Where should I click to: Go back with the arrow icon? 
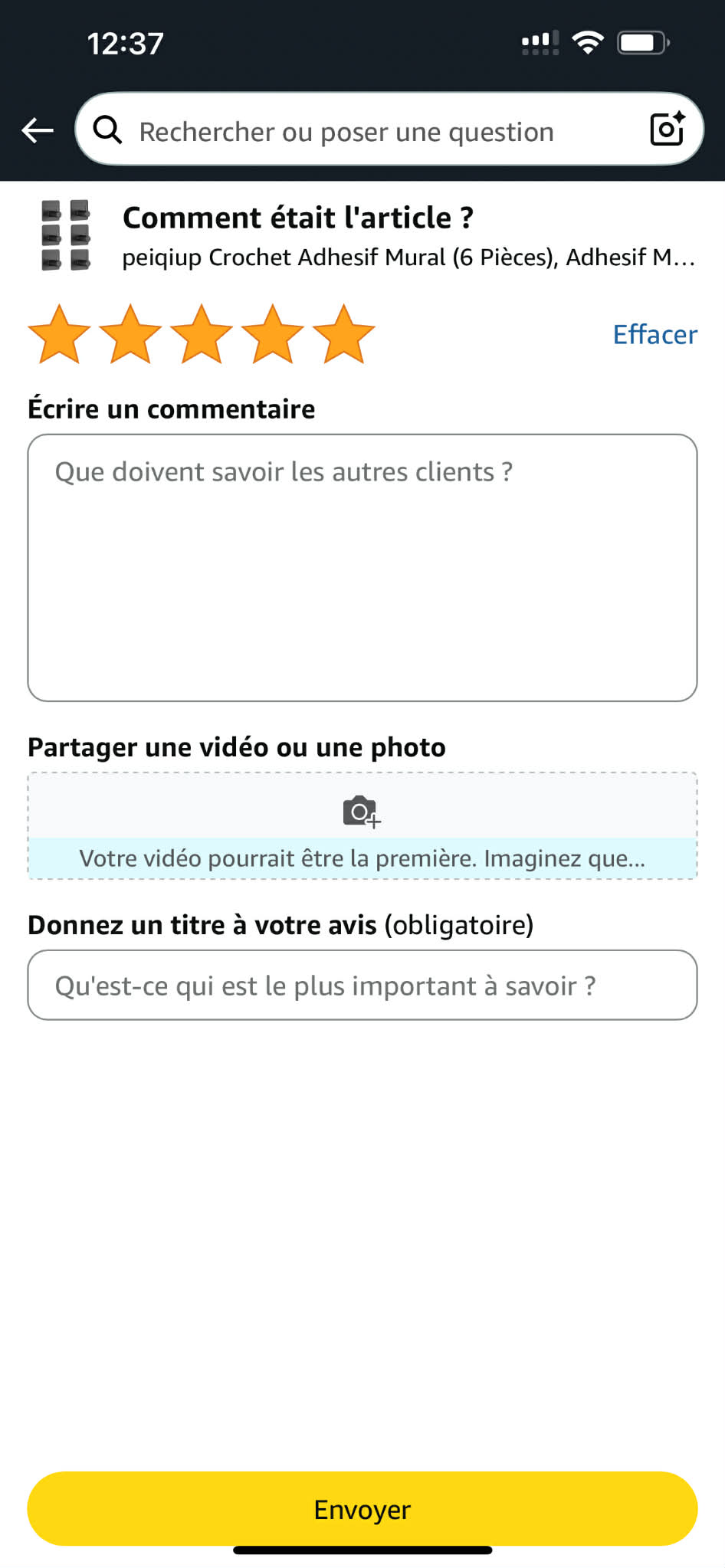click(x=38, y=130)
